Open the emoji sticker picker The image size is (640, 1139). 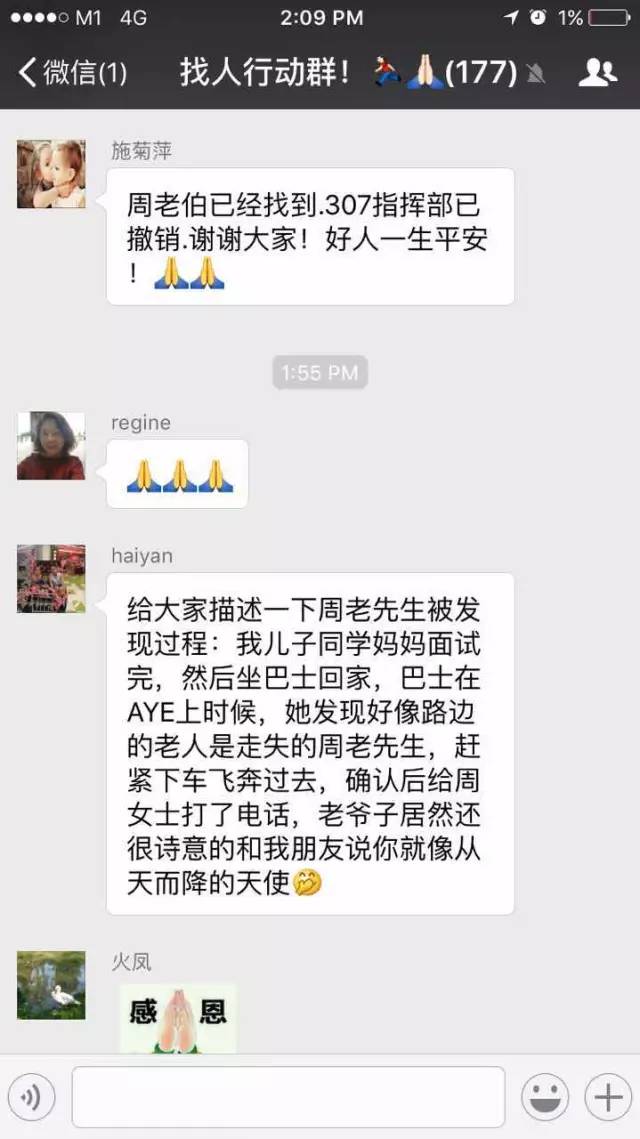547,1098
